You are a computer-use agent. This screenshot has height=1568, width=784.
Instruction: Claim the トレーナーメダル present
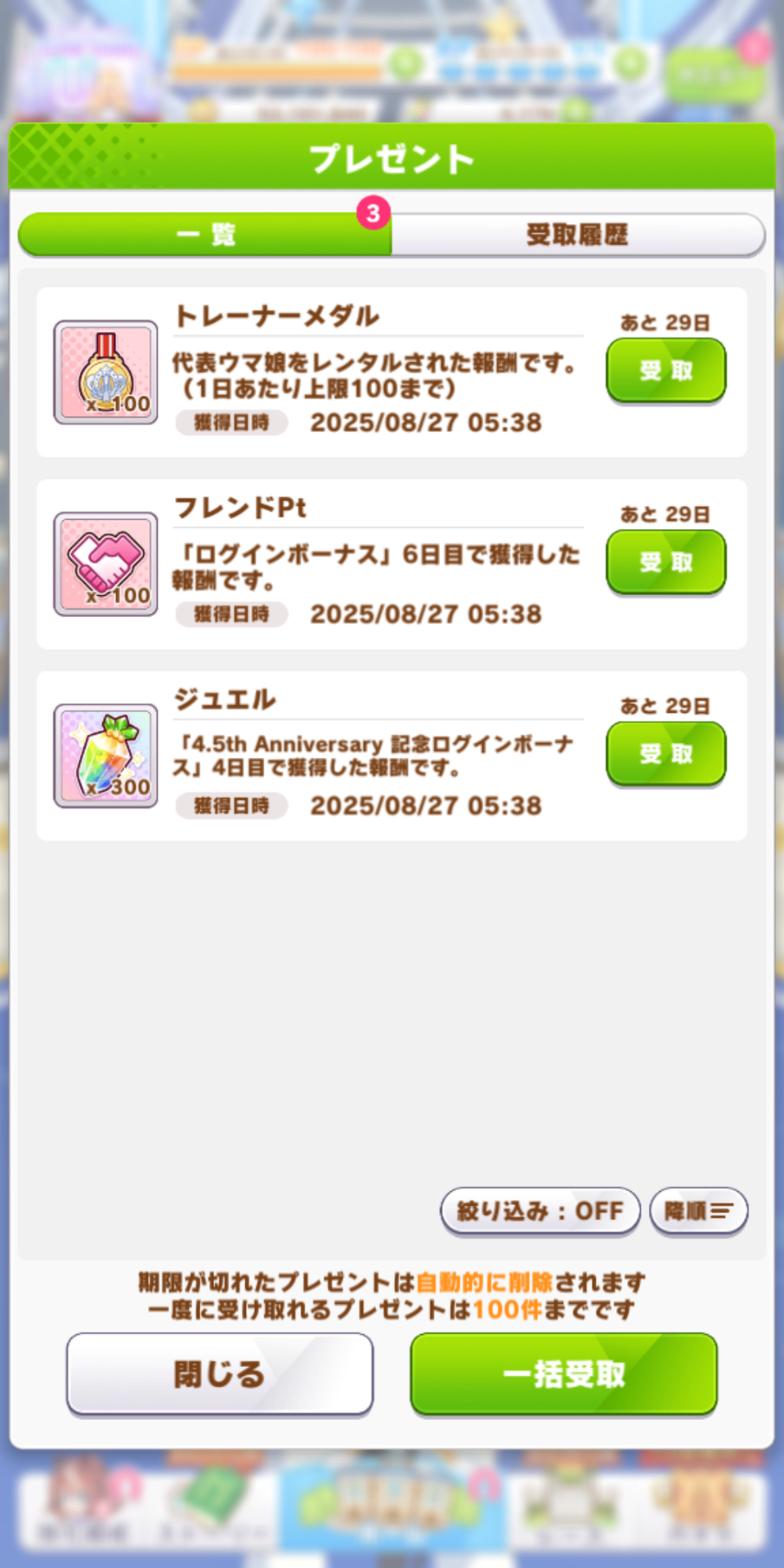tap(665, 371)
